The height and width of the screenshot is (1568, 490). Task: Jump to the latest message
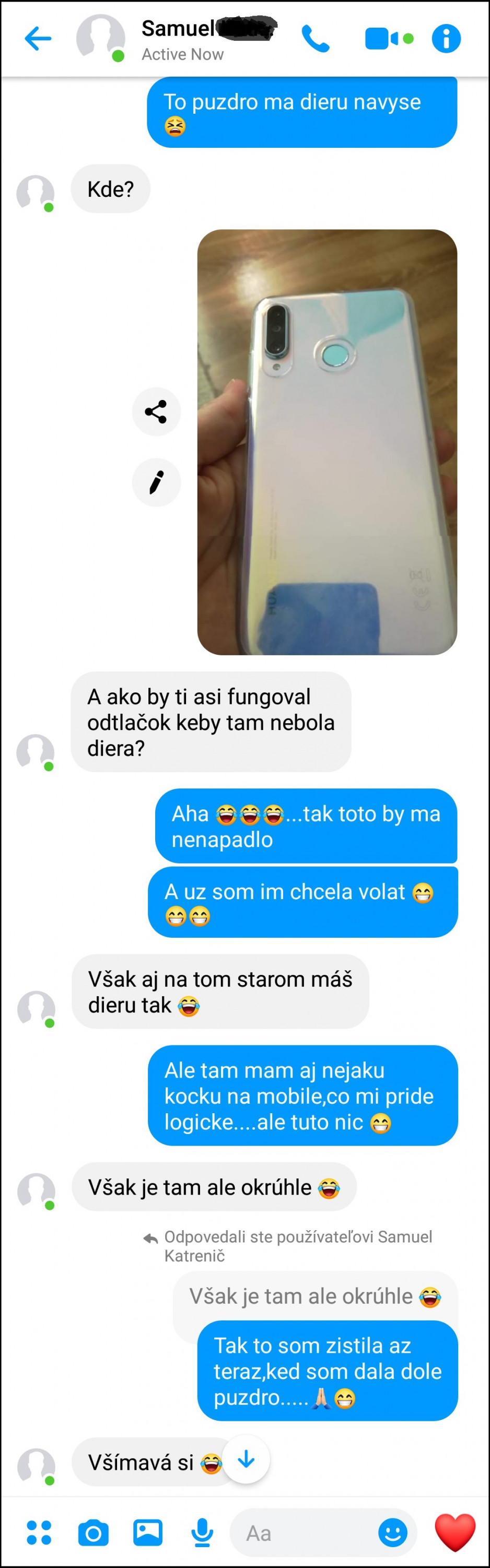point(246,1459)
